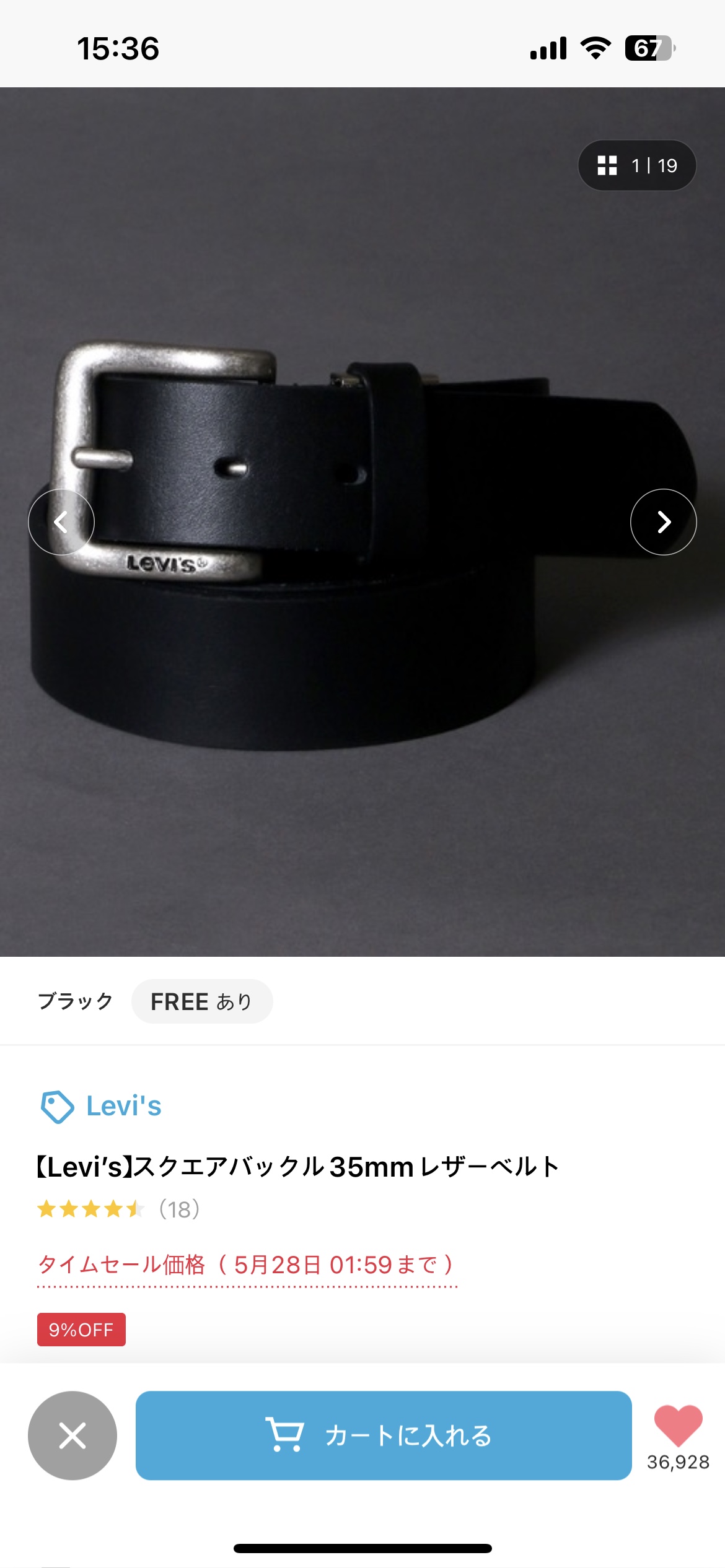Select the FREE あり size chip
The width and height of the screenshot is (725, 1568).
(x=201, y=1001)
